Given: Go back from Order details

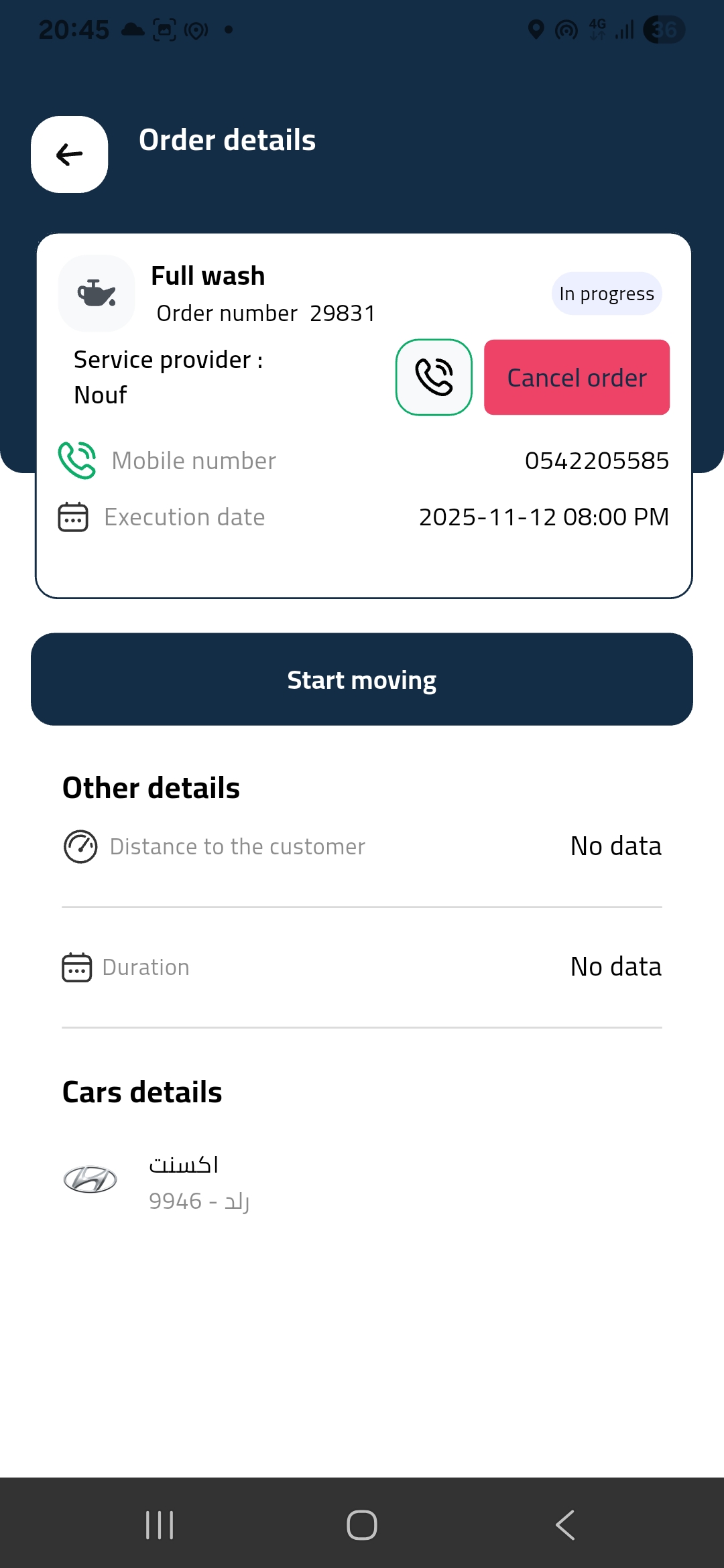Looking at the screenshot, I should [69, 155].
